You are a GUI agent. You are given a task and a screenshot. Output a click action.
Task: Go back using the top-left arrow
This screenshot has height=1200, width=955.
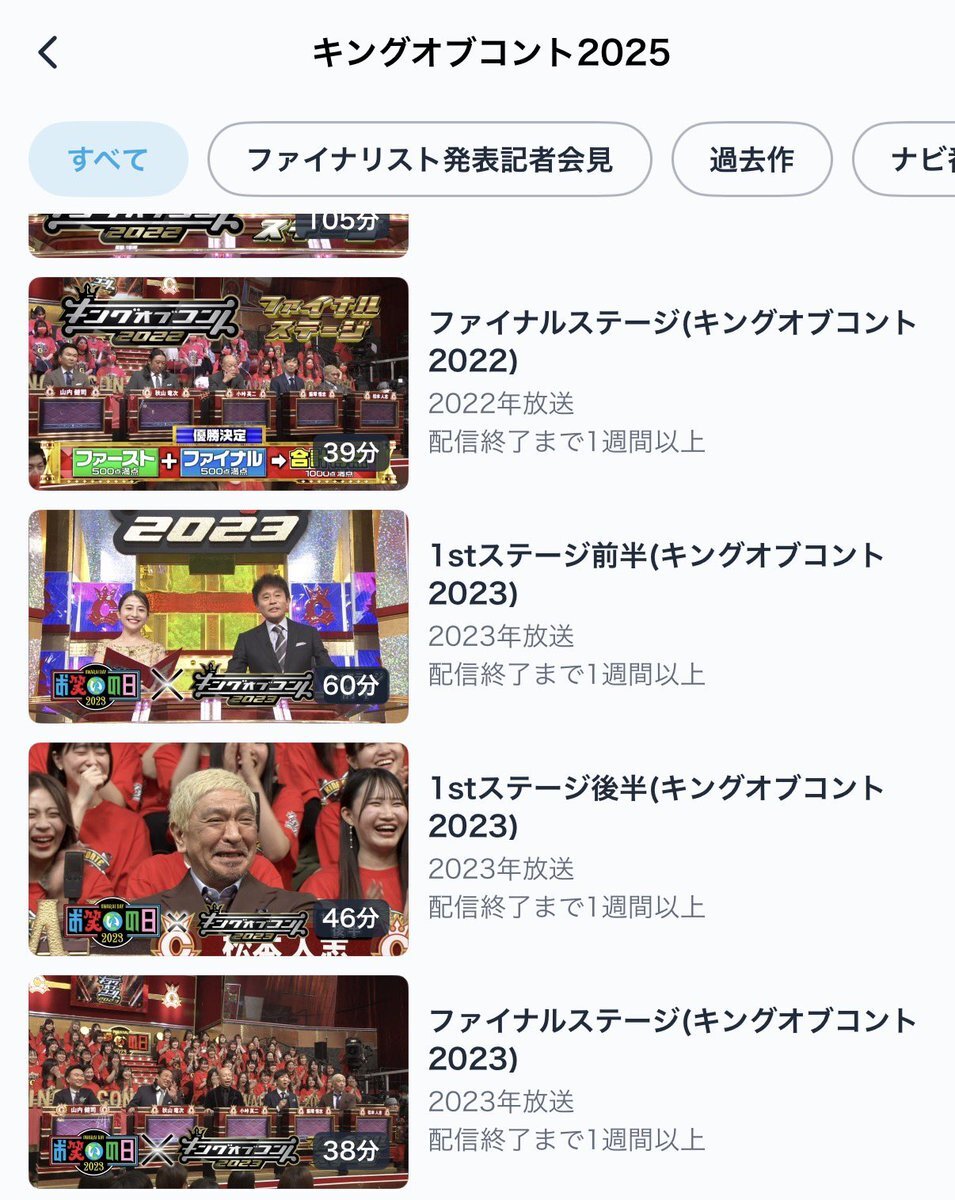[x=48, y=52]
